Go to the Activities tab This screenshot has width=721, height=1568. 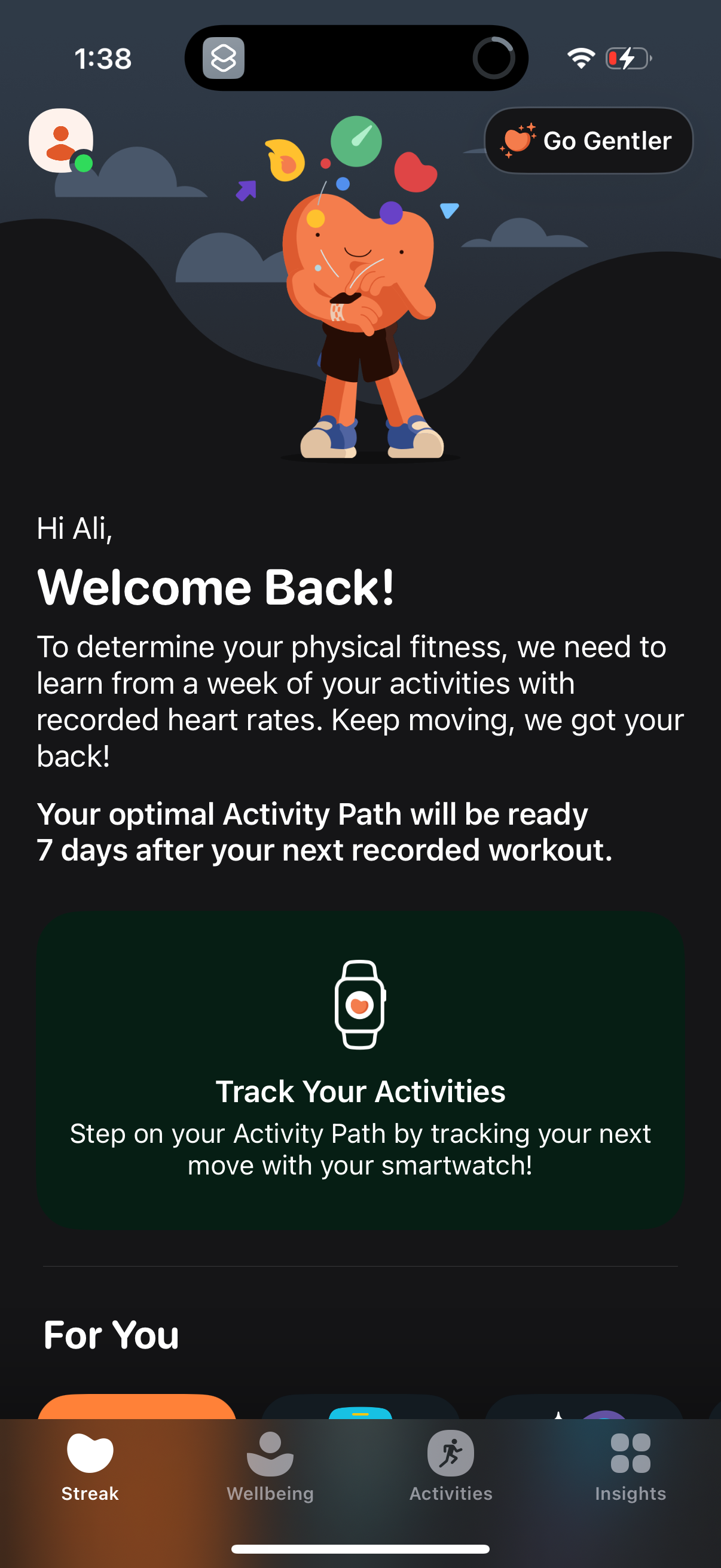pyautogui.click(x=450, y=1467)
